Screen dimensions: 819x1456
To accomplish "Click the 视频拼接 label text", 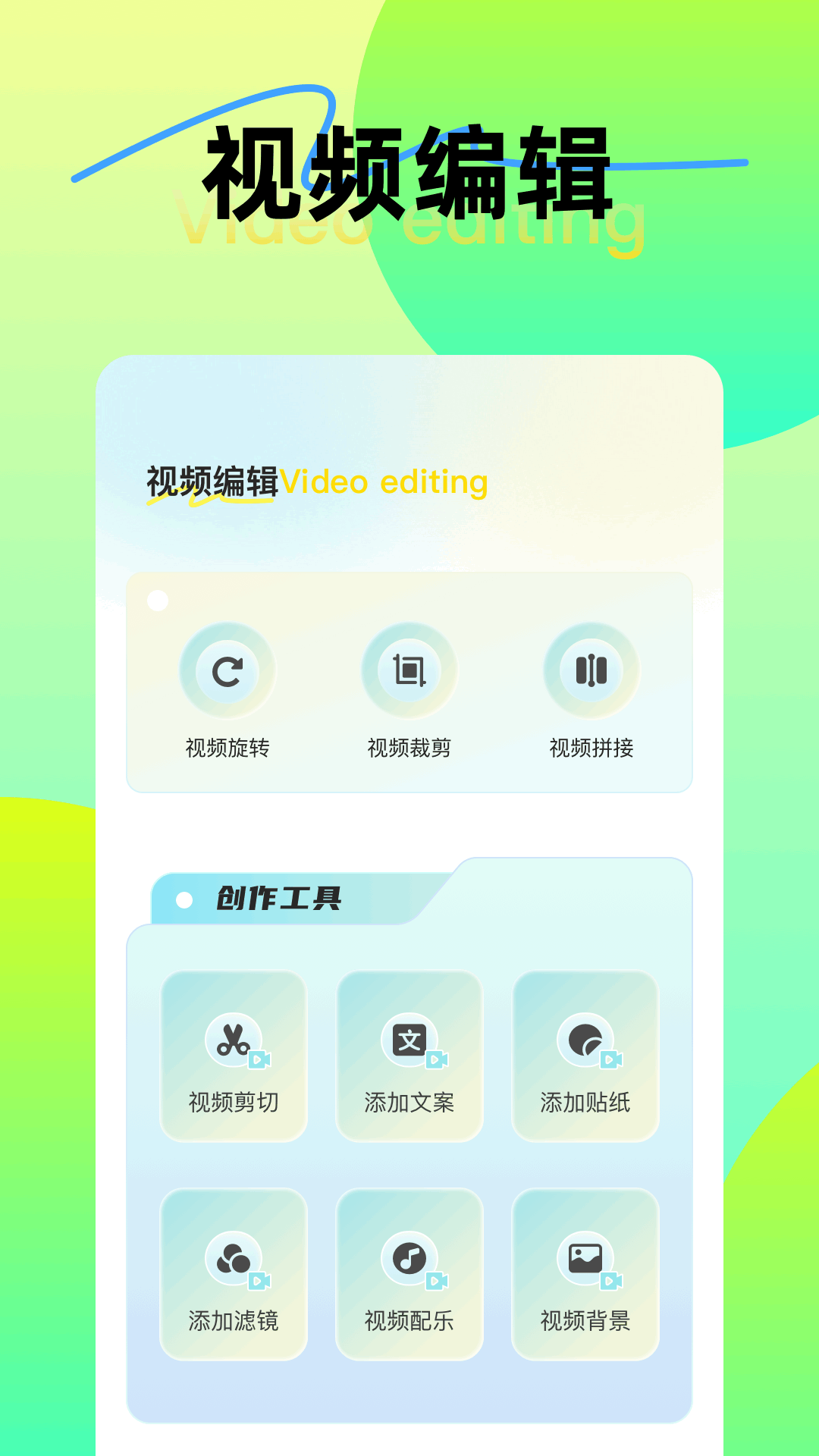I will tap(591, 747).
